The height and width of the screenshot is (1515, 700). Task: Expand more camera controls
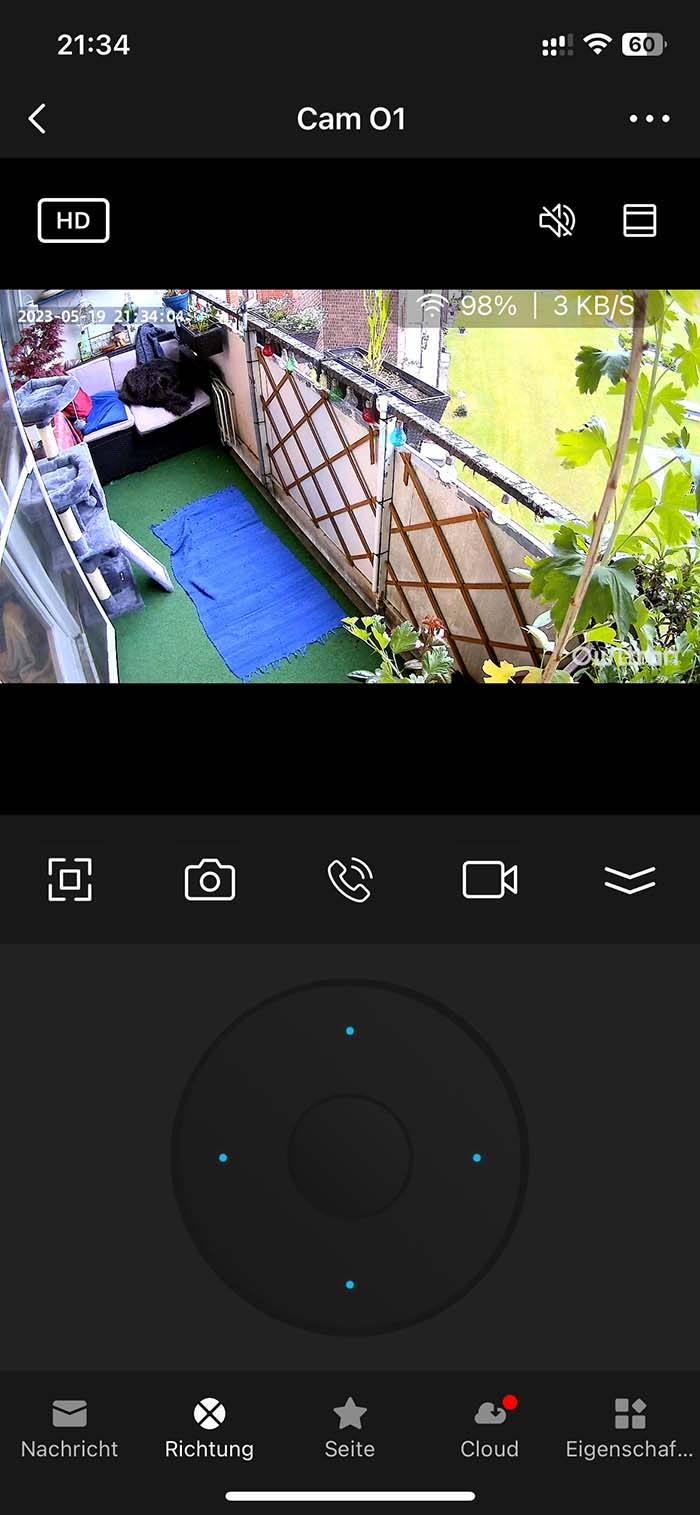click(630, 880)
